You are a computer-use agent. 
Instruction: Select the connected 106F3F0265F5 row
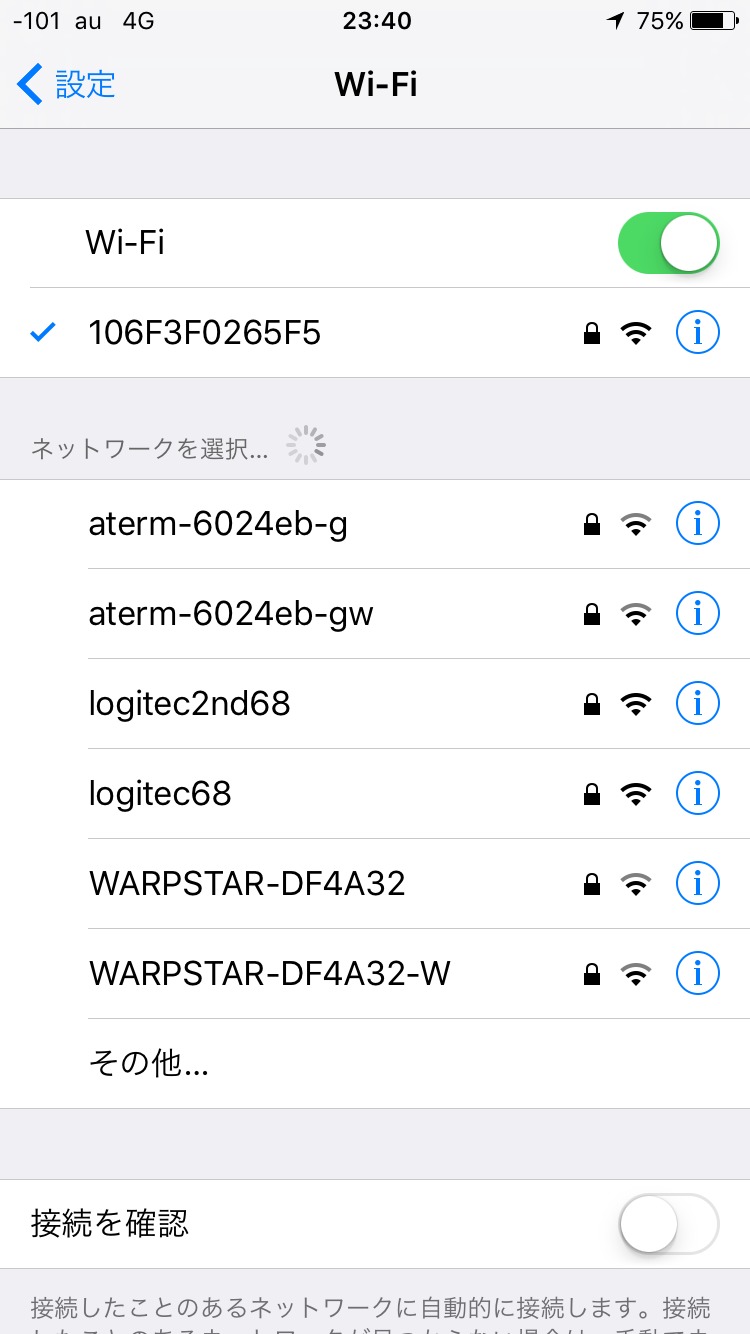click(375, 333)
